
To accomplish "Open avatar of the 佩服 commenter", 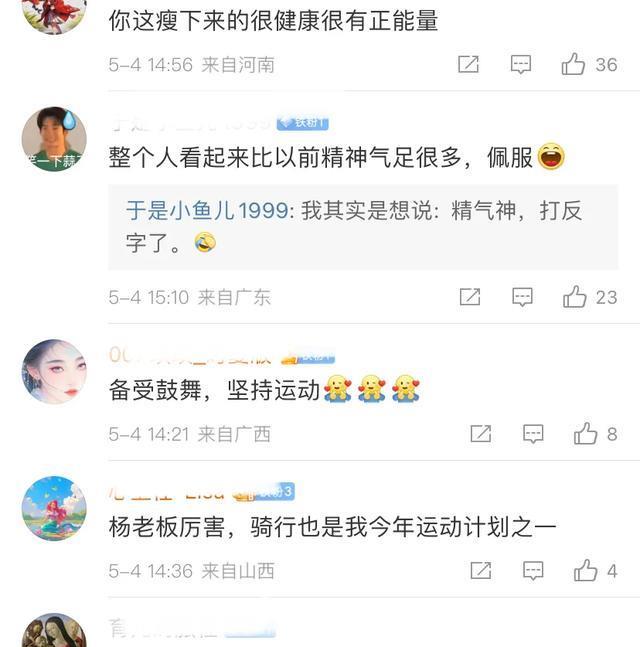I will (x=54, y=139).
